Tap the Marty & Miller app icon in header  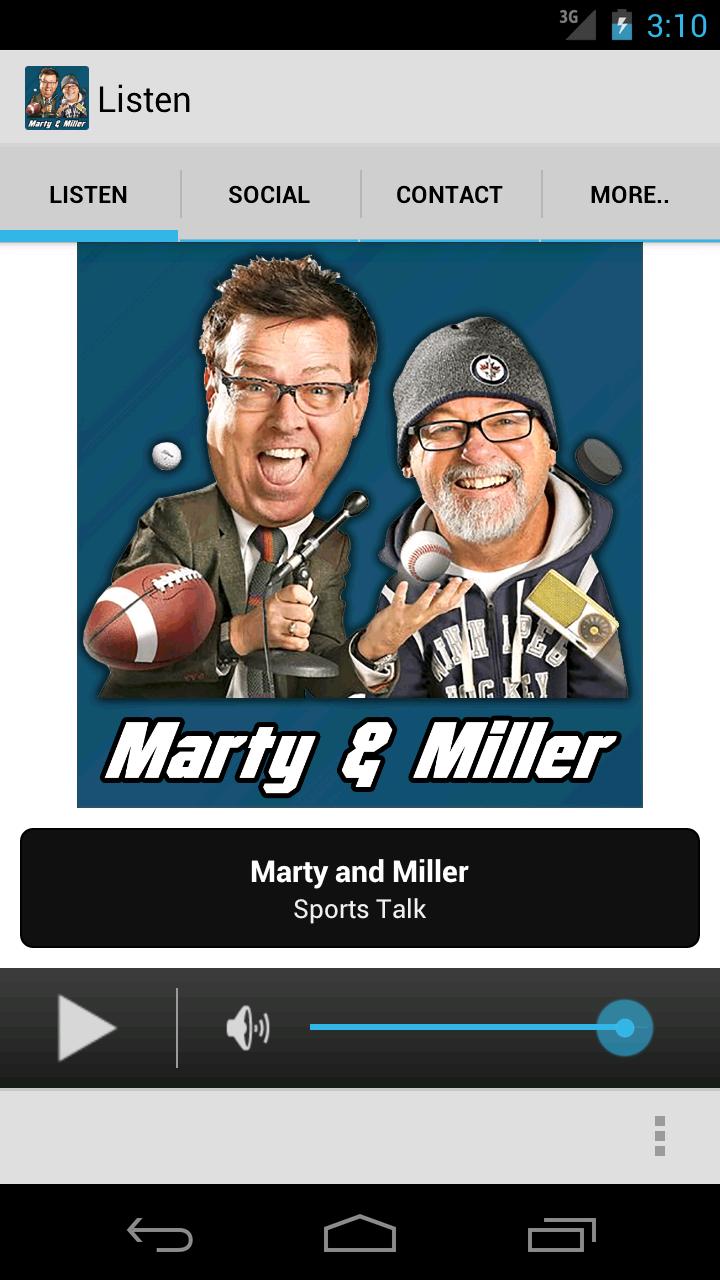point(56,99)
